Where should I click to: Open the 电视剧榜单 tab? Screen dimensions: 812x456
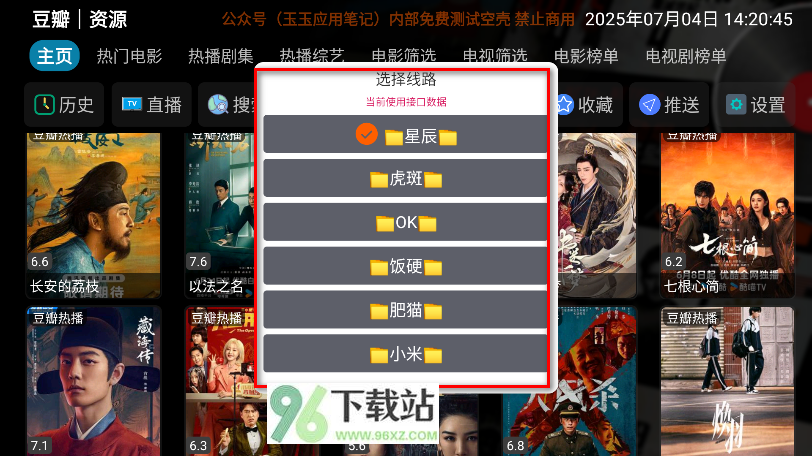coord(686,57)
